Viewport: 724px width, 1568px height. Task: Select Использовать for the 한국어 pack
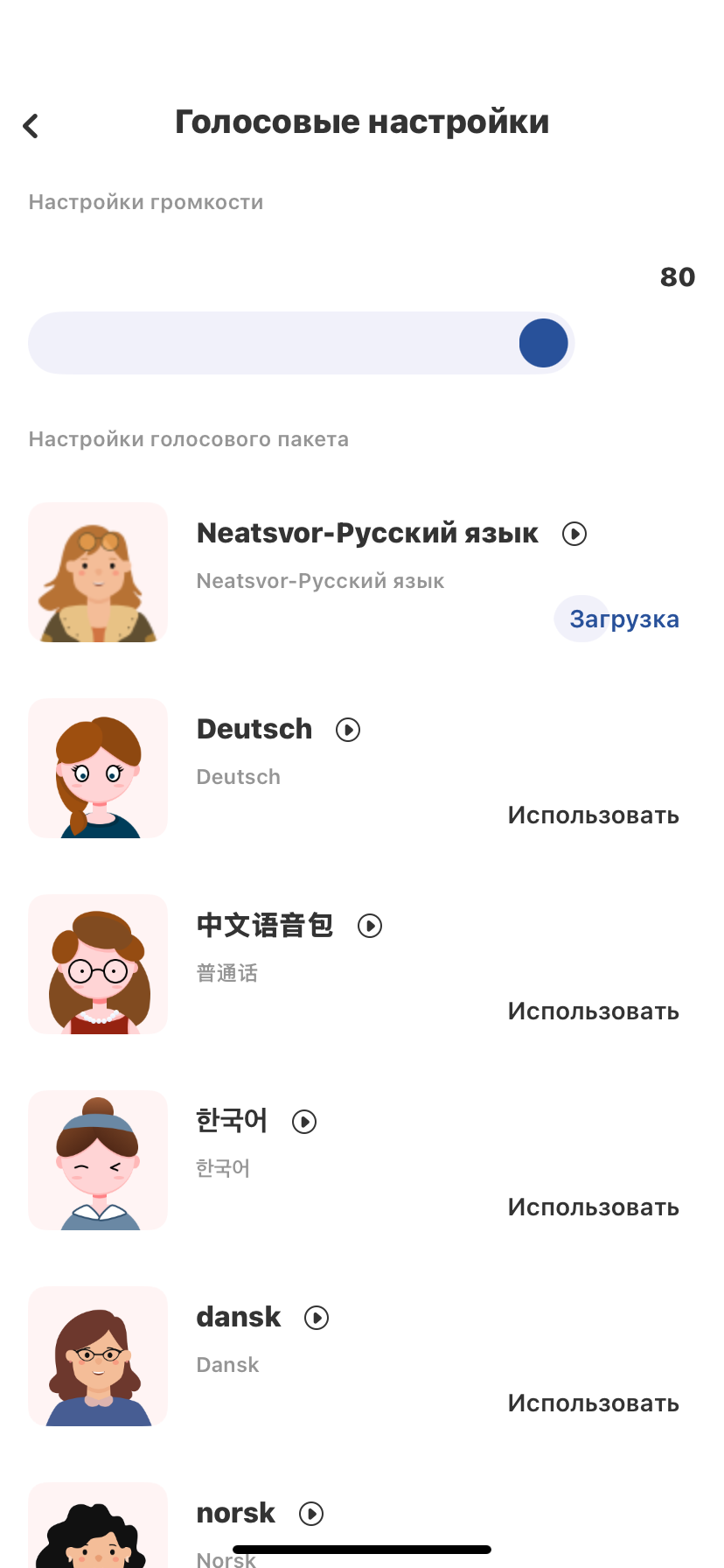point(593,1207)
